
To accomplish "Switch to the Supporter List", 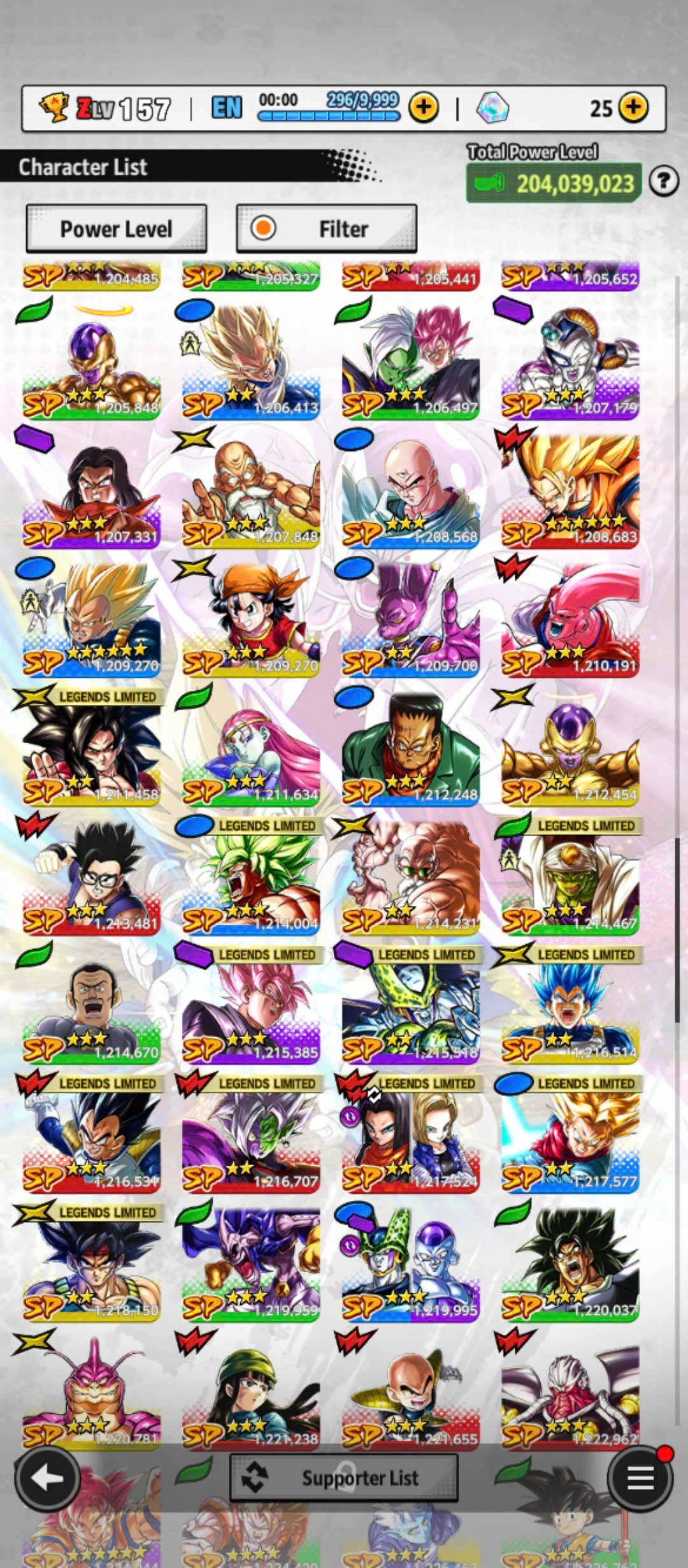I will (x=344, y=1477).
